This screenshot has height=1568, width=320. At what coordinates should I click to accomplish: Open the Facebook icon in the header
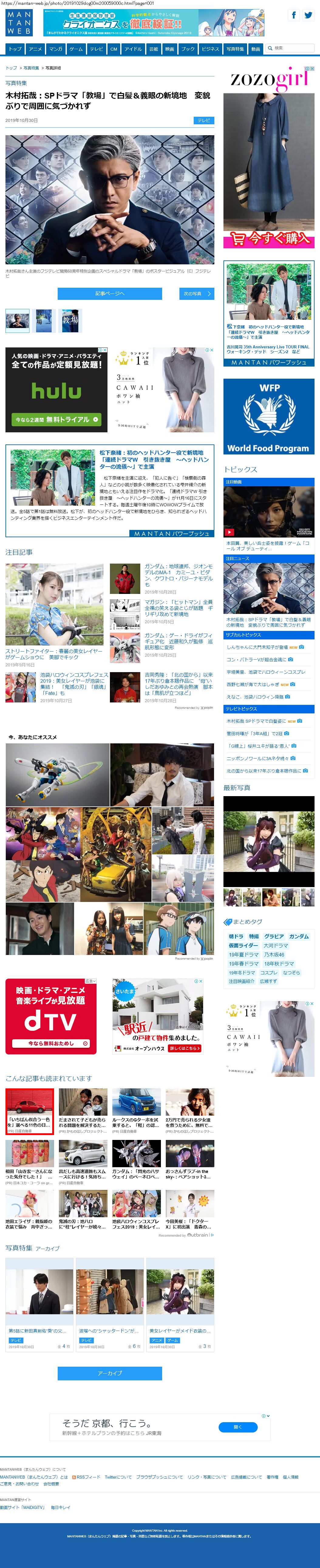pyautogui.click(x=294, y=15)
